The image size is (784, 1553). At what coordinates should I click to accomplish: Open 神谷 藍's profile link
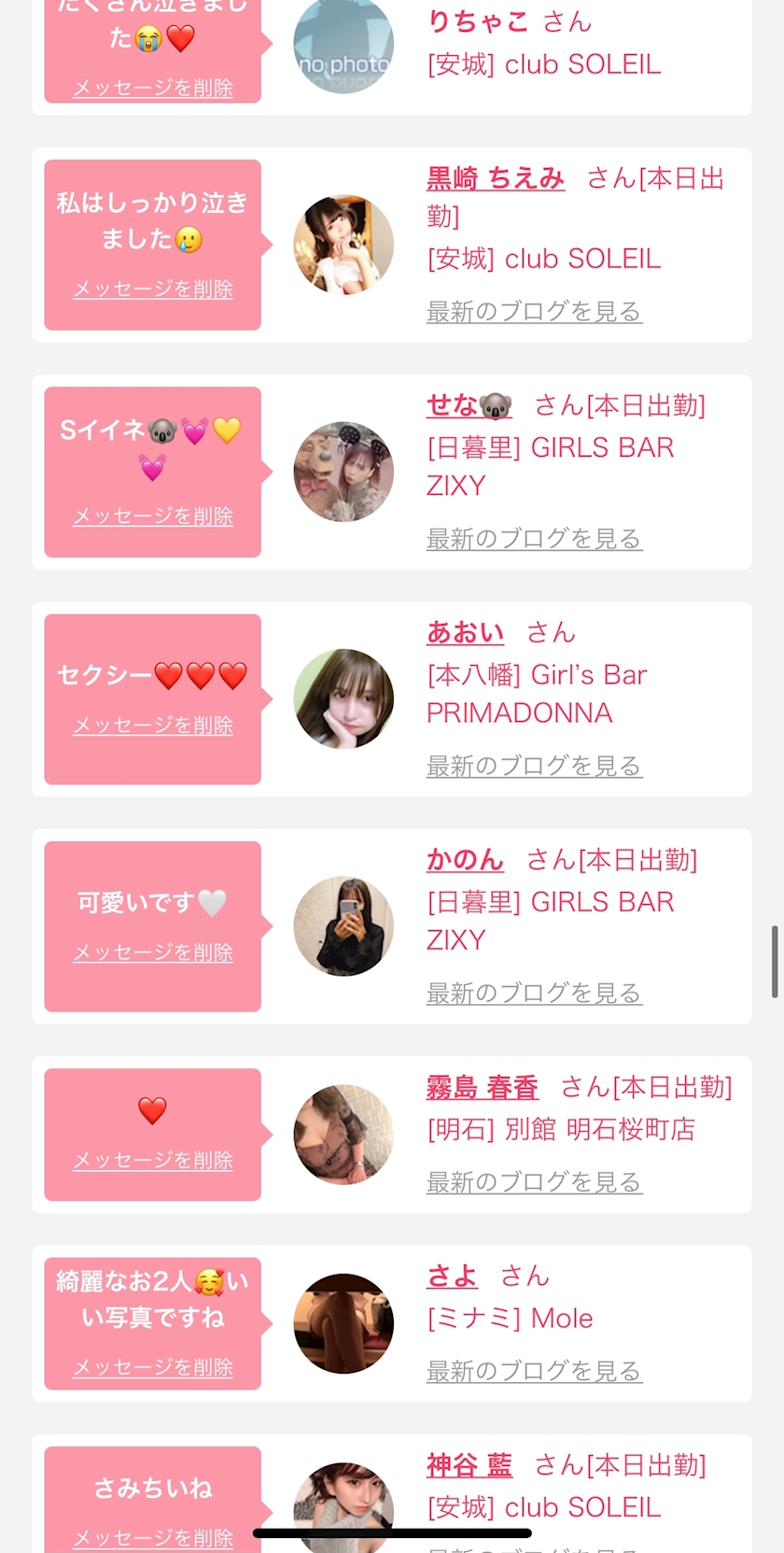469,1465
